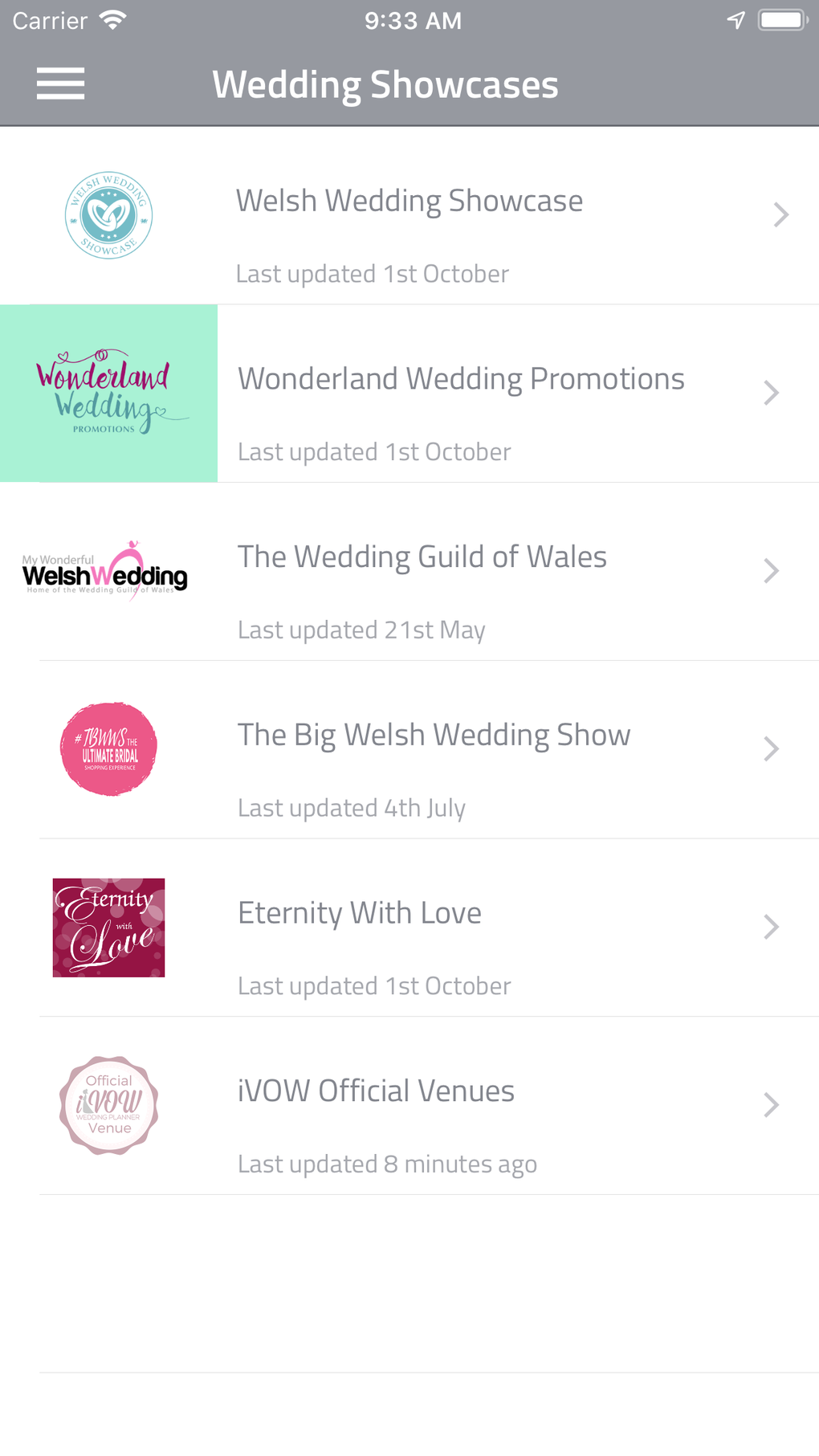View The Wedding Guild of Wales
This screenshot has height=1456, width=819.
tap(422, 572)
